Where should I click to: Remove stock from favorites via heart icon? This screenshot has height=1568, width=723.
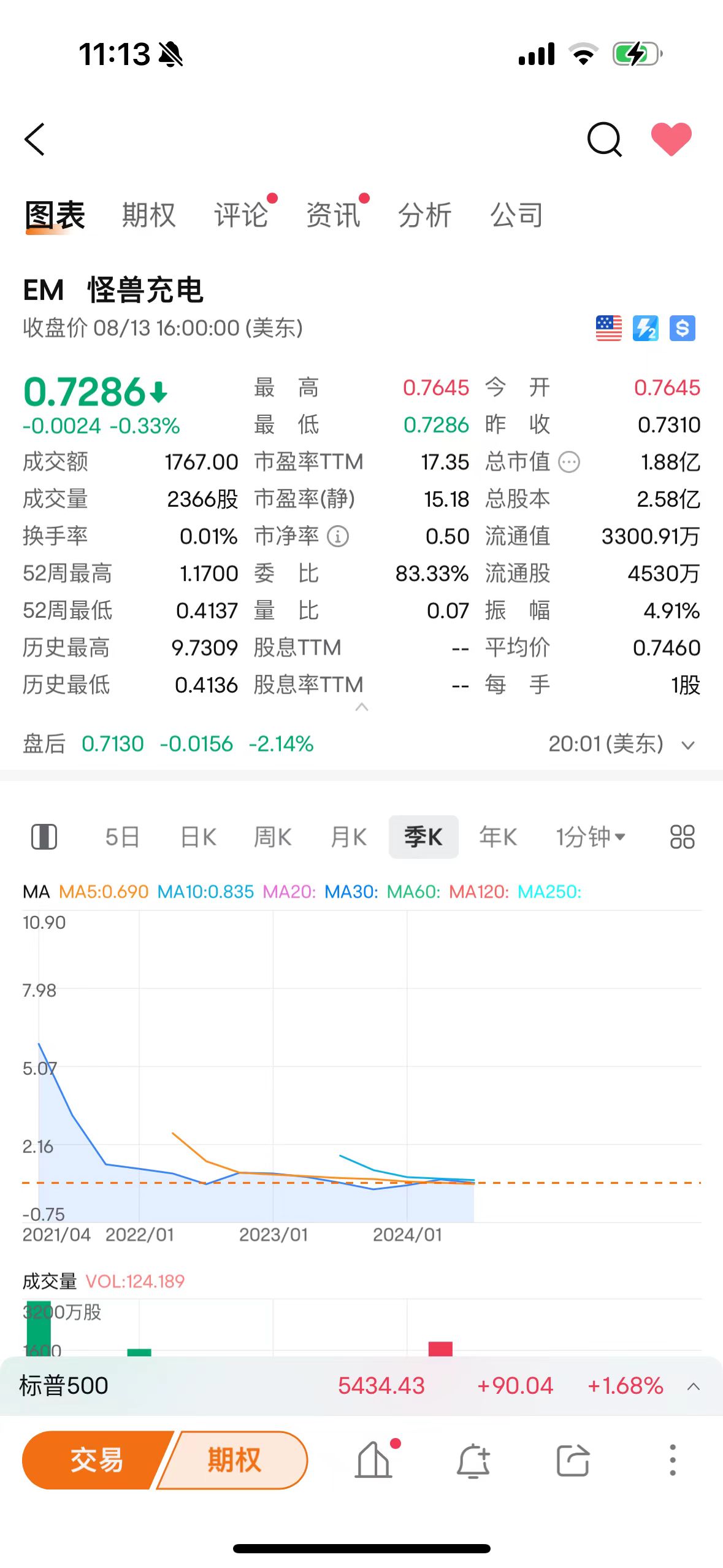point(671,139)
